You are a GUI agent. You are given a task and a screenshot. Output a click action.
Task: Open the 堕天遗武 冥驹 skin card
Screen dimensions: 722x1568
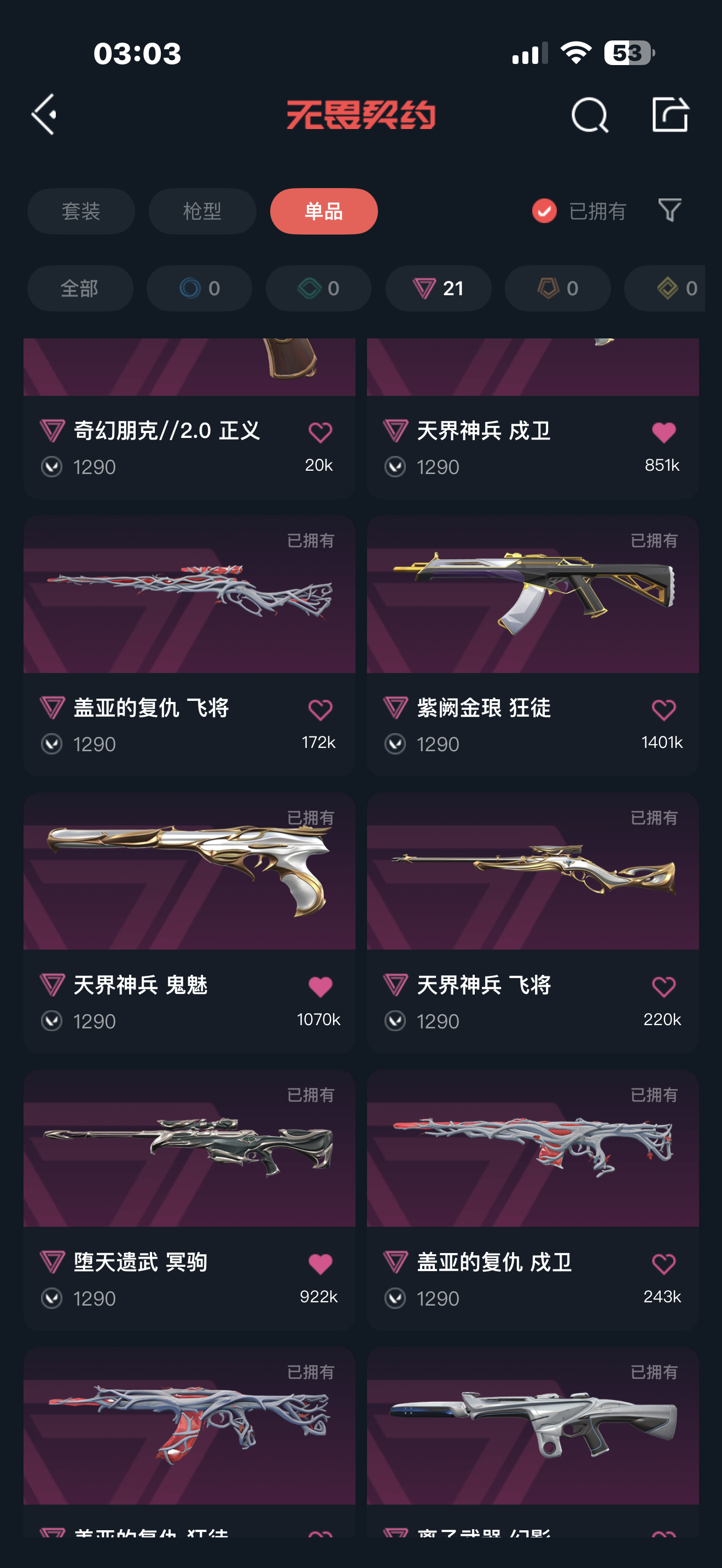pos(189,1200)
